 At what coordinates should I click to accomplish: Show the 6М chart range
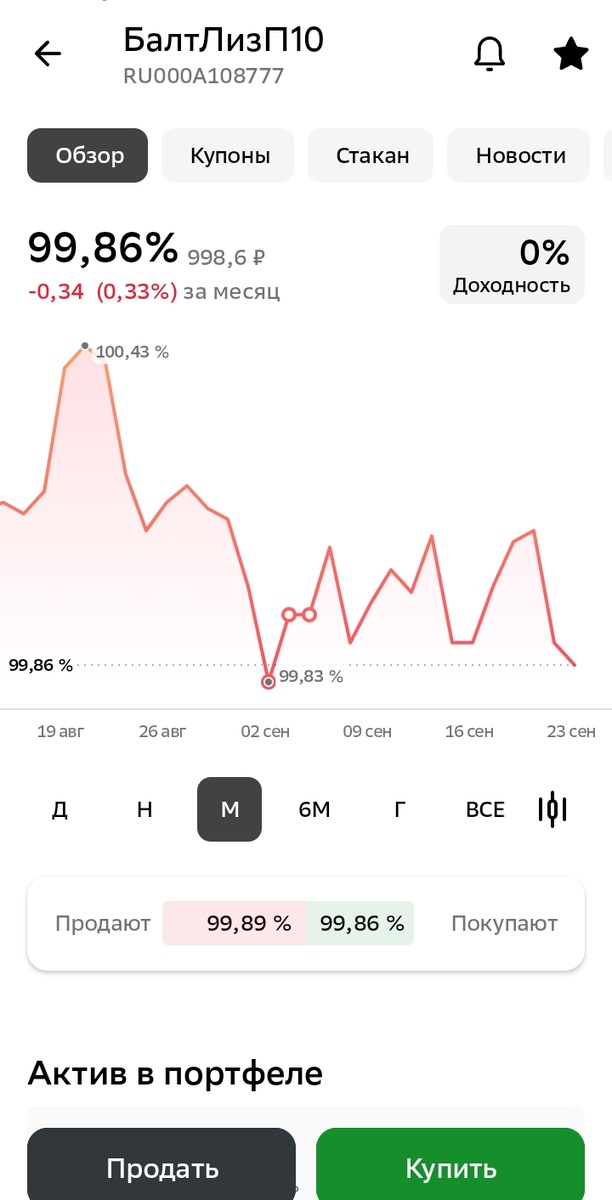314,810
